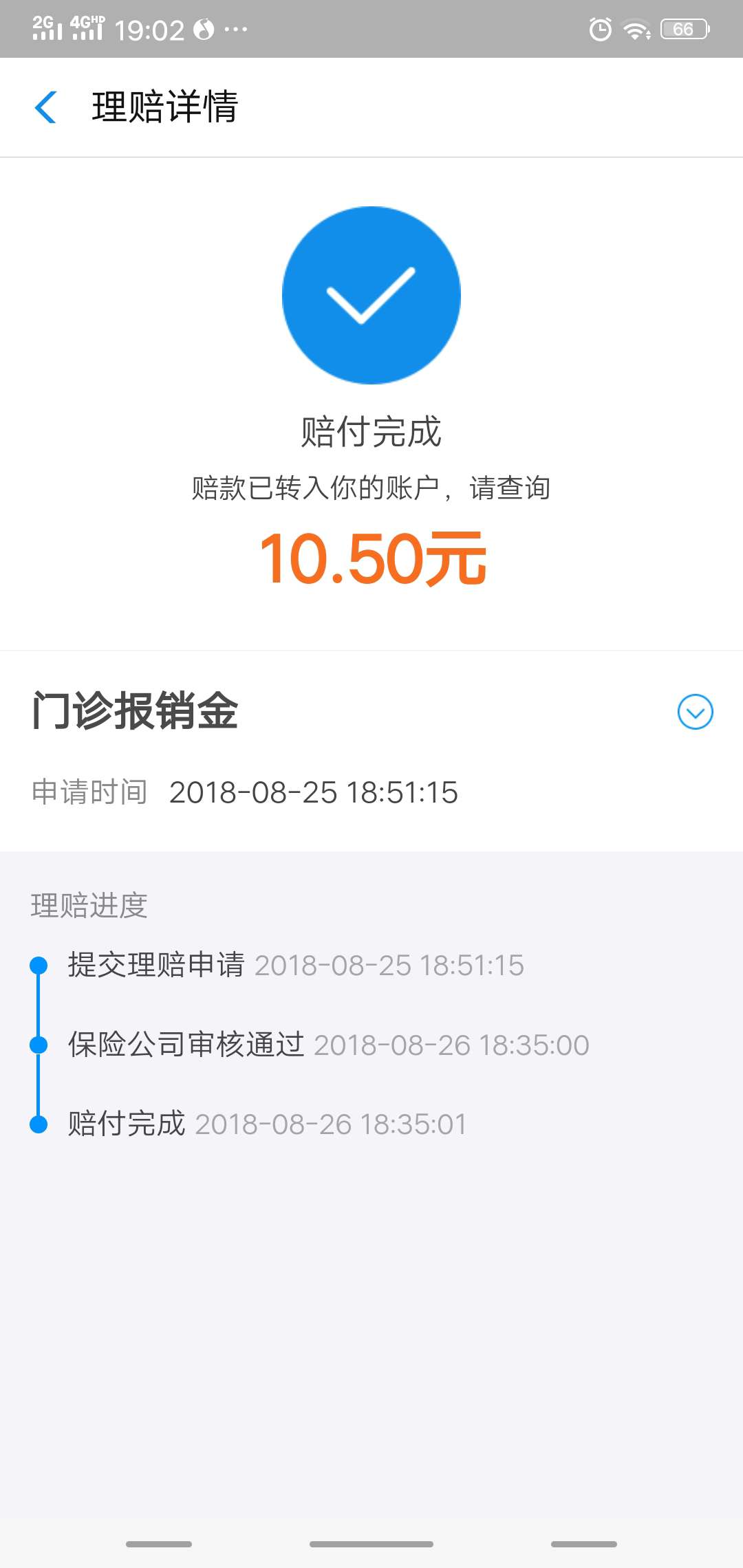Tap the back arrow to leave claim details
The image size is (743, 1568).
click(x=46, y=107)
